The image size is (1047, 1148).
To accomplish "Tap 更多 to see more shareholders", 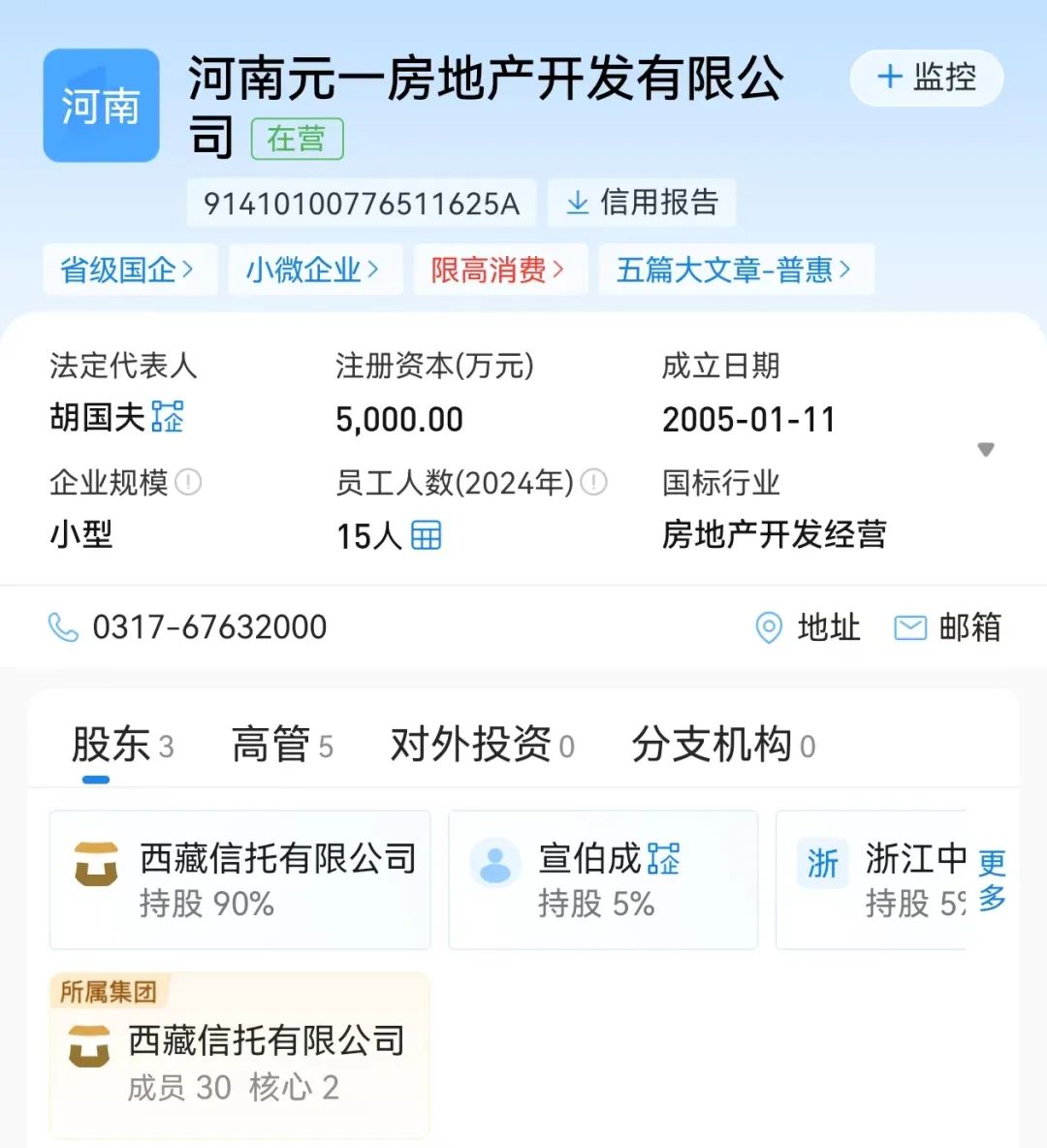I will point(991,879).
